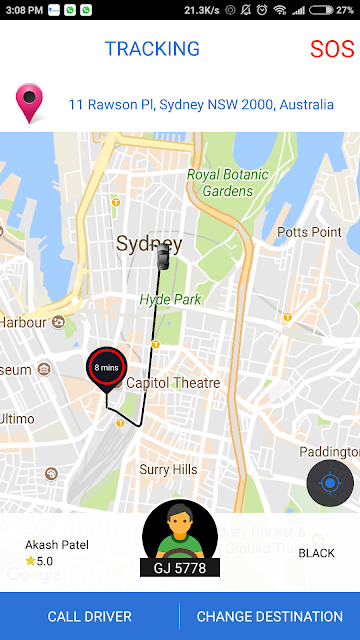
Task: Tap the 8 mins pickup marker
Action: [107, 370]
